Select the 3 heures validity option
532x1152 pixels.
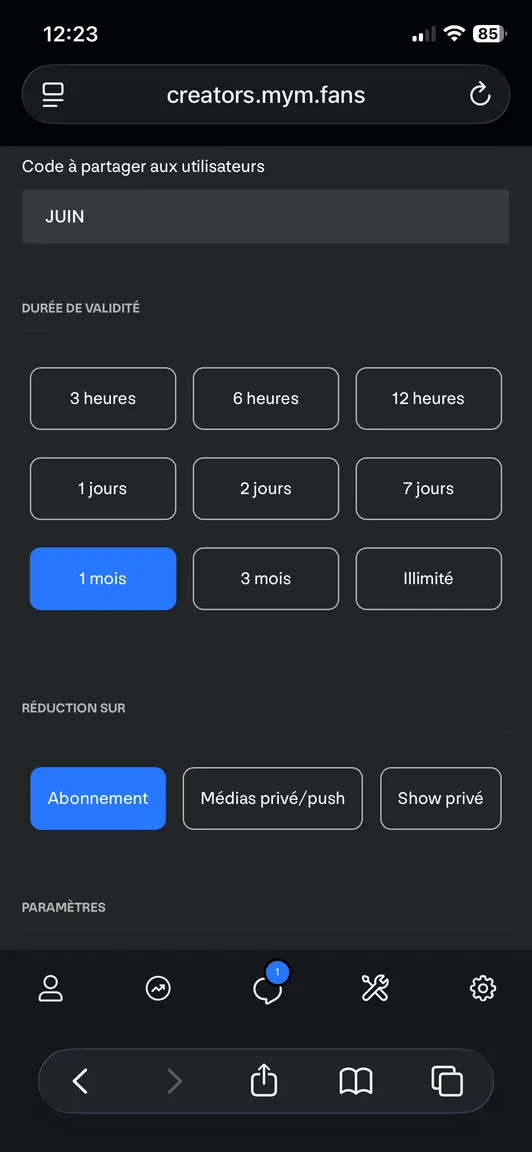point(103,398)
